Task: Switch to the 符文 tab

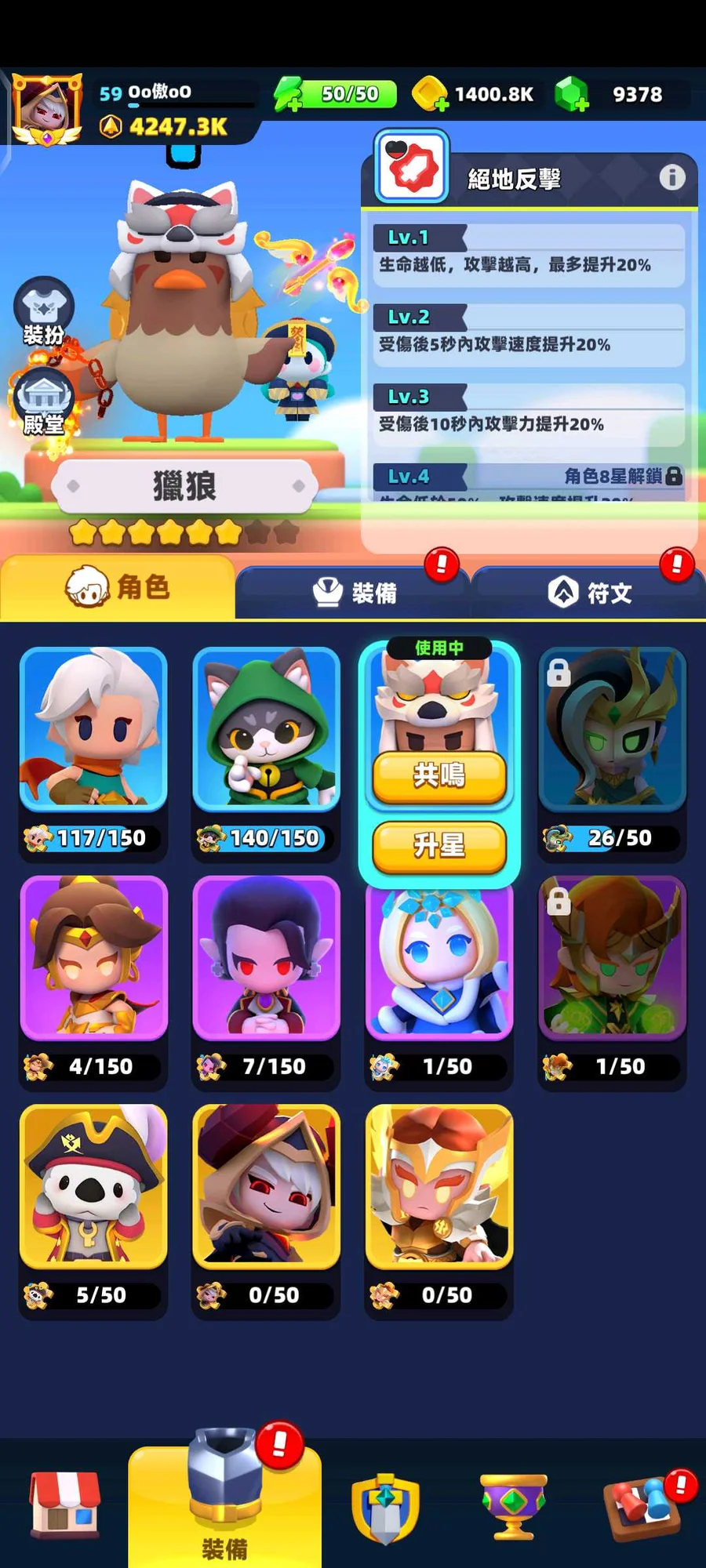Action: pos(589,592)
